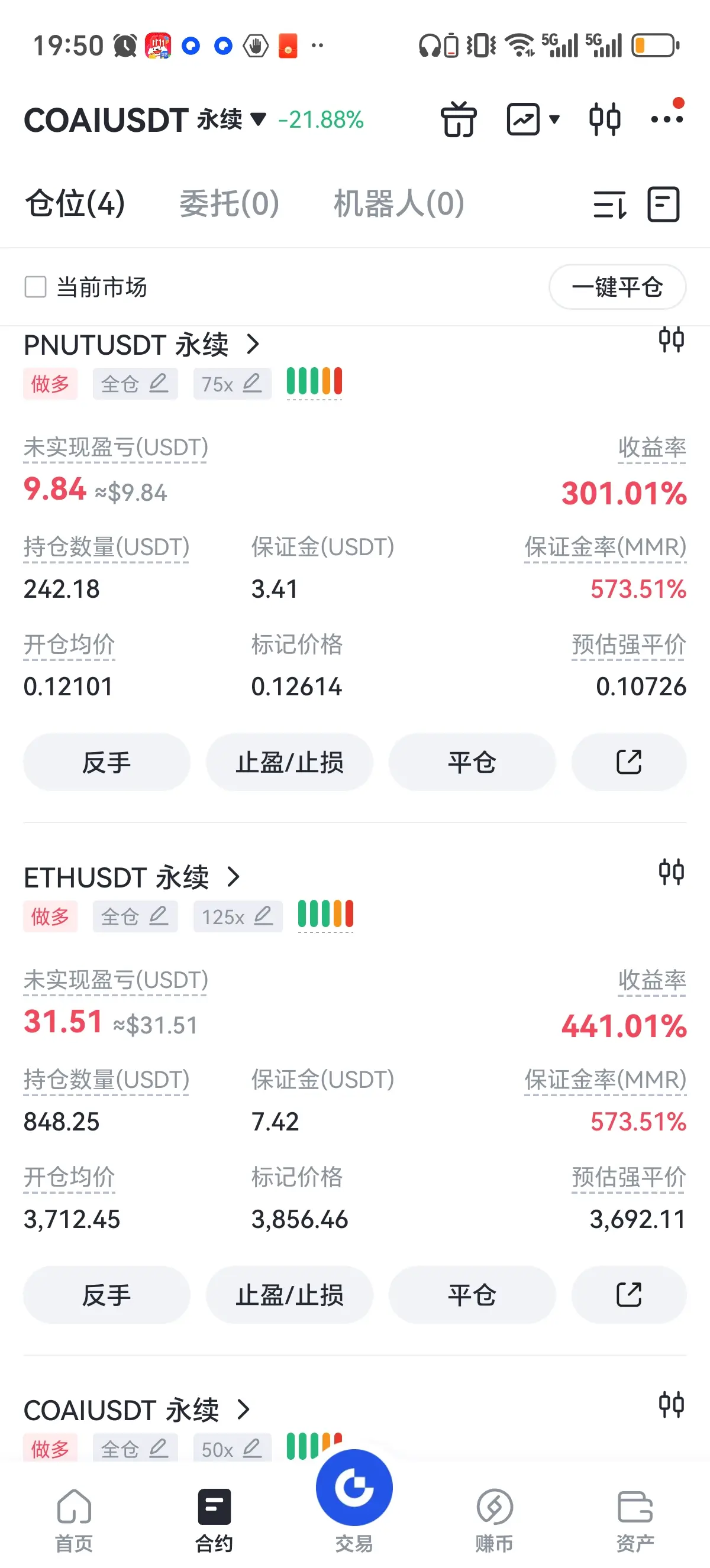Switch to the 委托(0) tab
The width and height of the screenshot is (710, 1568).
pos(229,203)
